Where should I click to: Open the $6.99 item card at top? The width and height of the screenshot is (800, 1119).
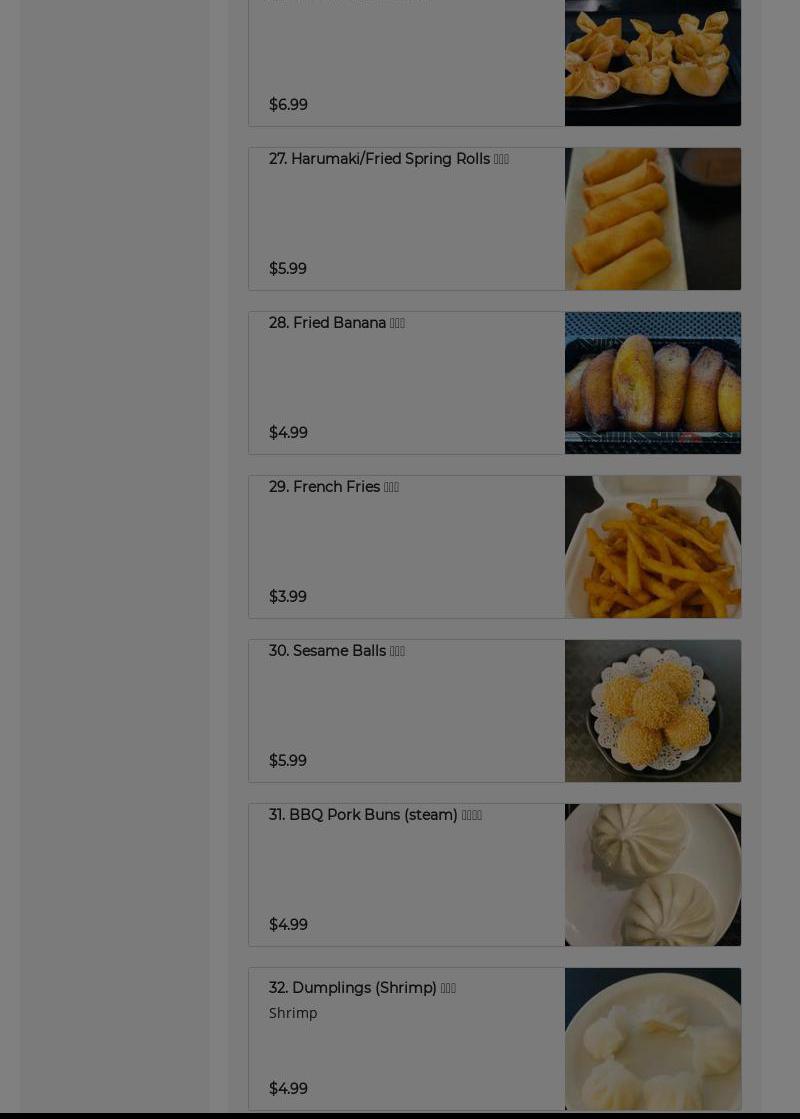[x=494, y=63]
